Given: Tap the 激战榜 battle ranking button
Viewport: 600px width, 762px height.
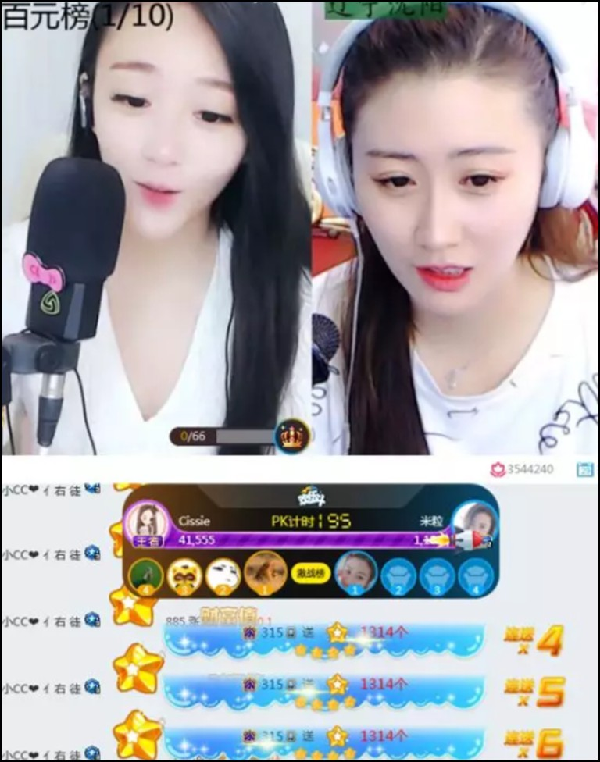Looking at the screenshot, I should 309,573.
